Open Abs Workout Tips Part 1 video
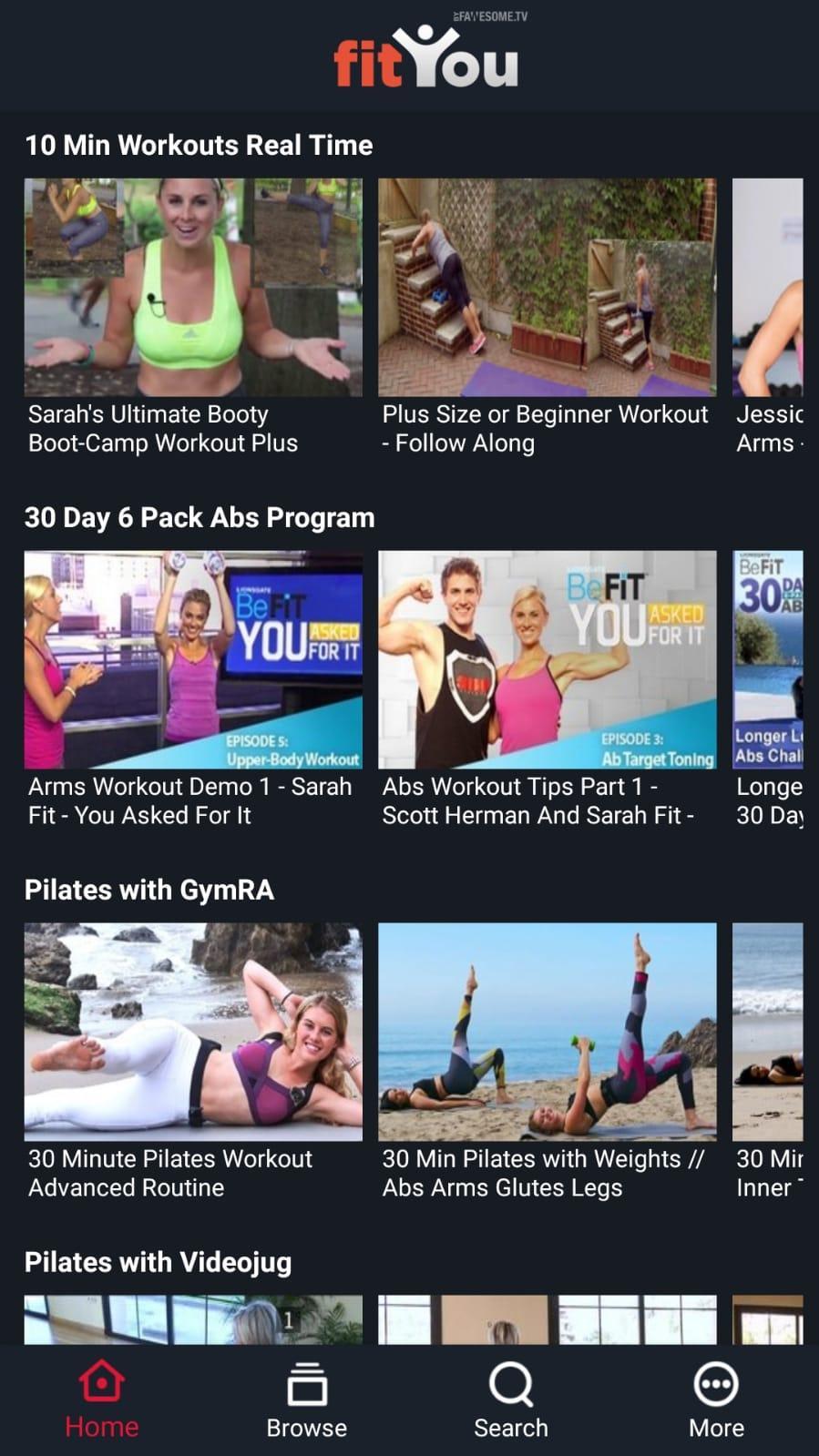 tap(548, 658)
